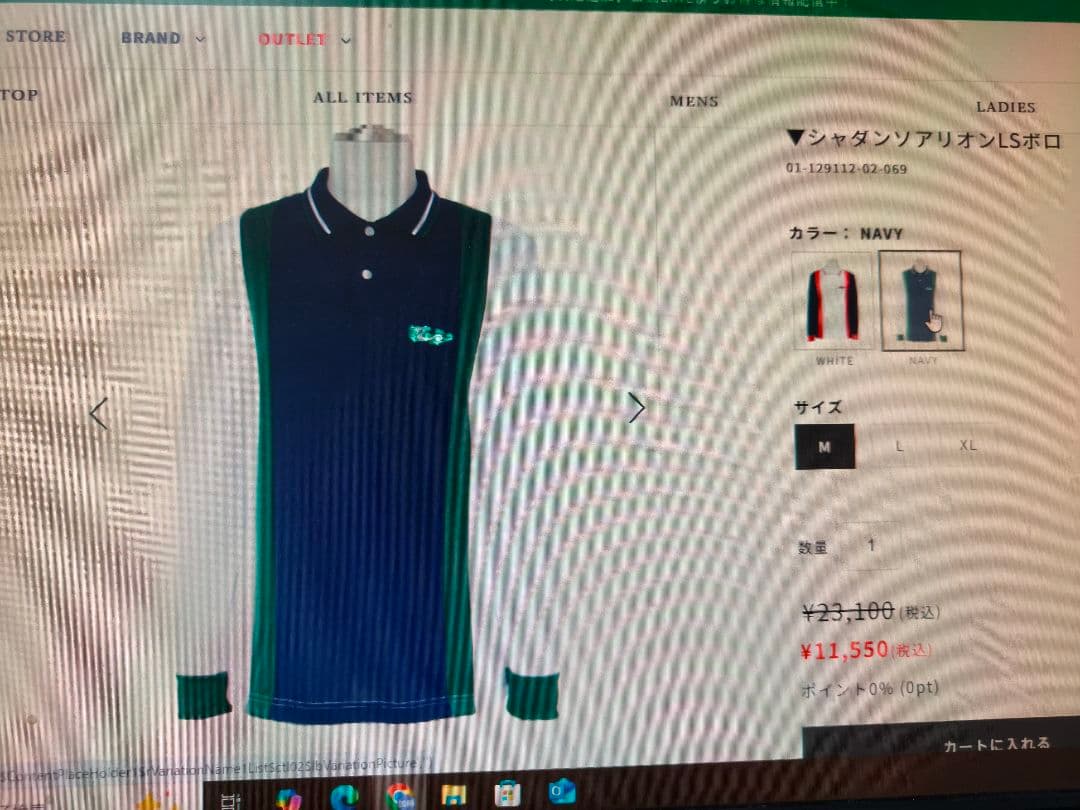Select the WHITE color variation
Viewport: 1080px width, 810px height.
834,300
